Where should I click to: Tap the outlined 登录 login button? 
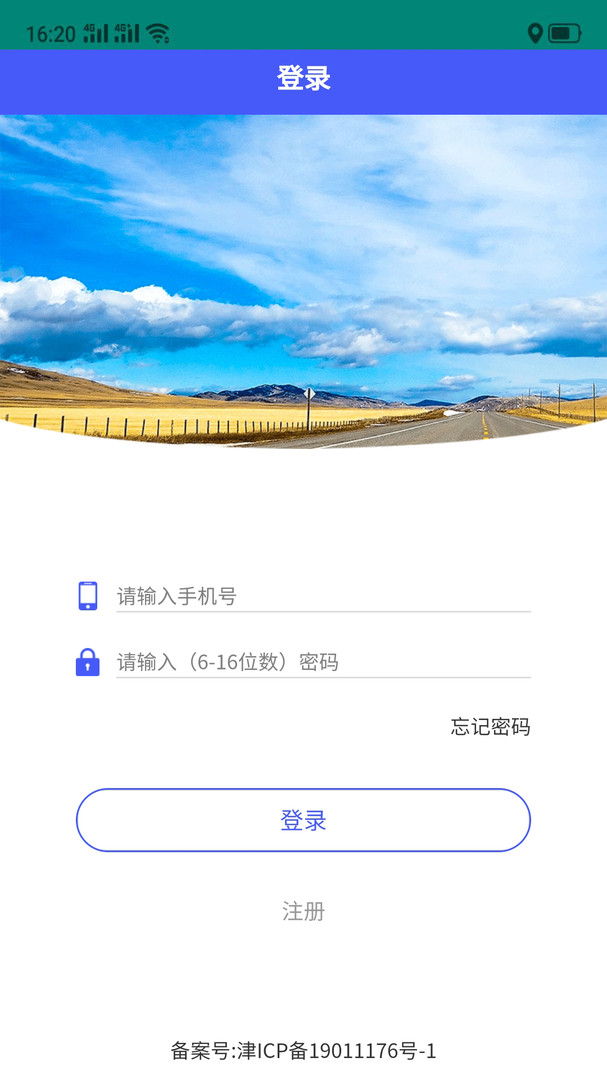pyautogui.click(x=303, y=820)
